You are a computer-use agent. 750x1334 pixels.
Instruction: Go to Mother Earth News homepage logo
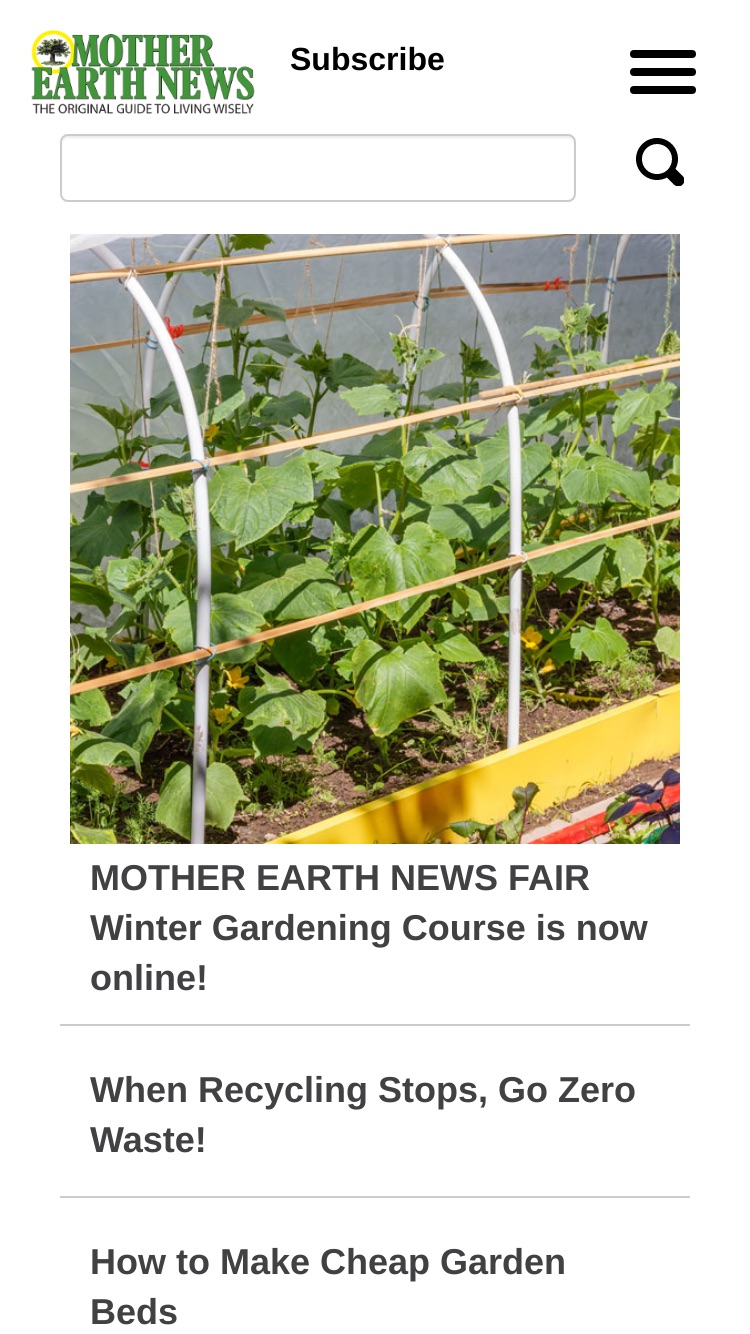[143, 72]
